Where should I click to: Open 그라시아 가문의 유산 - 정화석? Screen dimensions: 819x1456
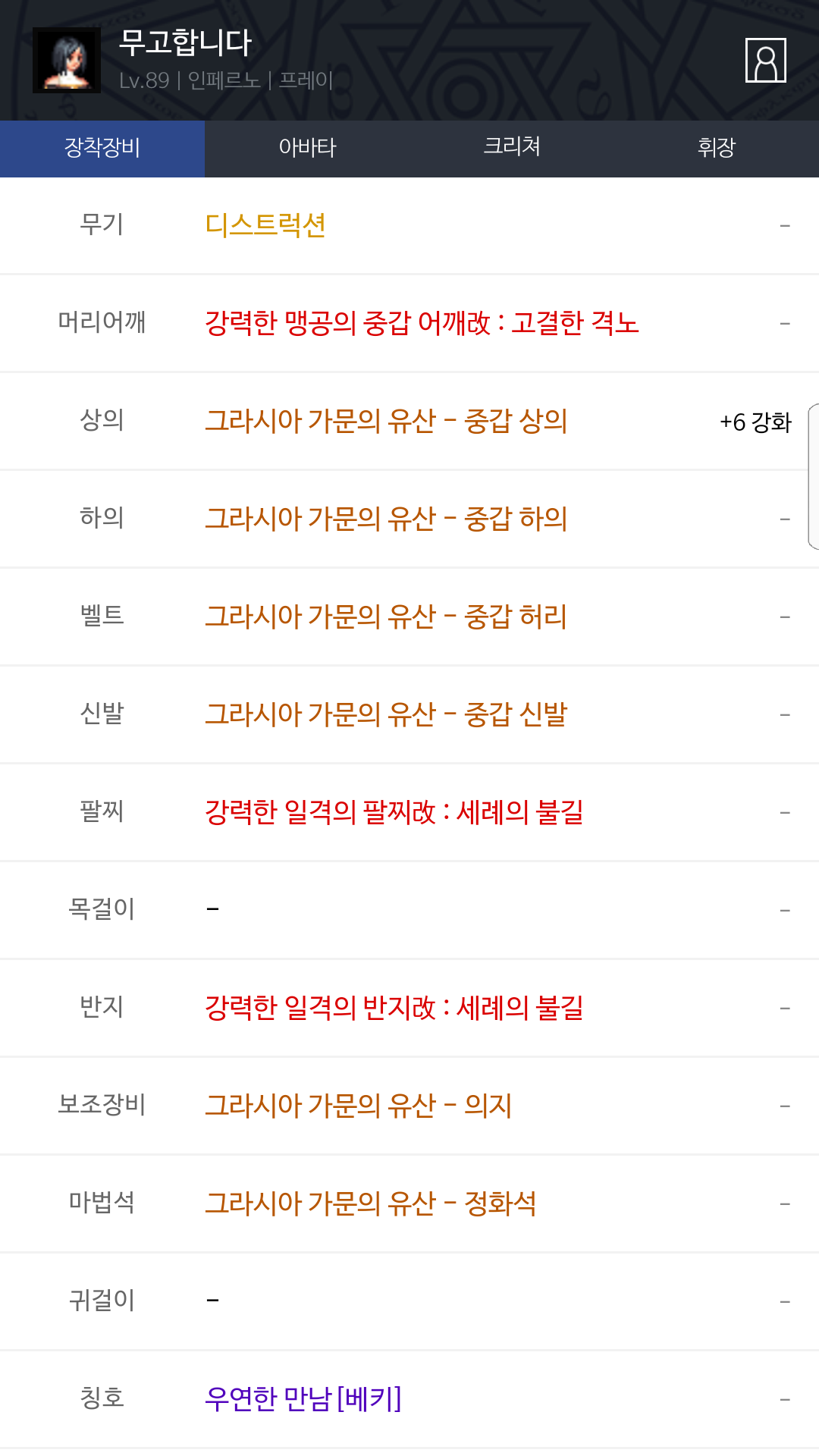coord(371,1203)
